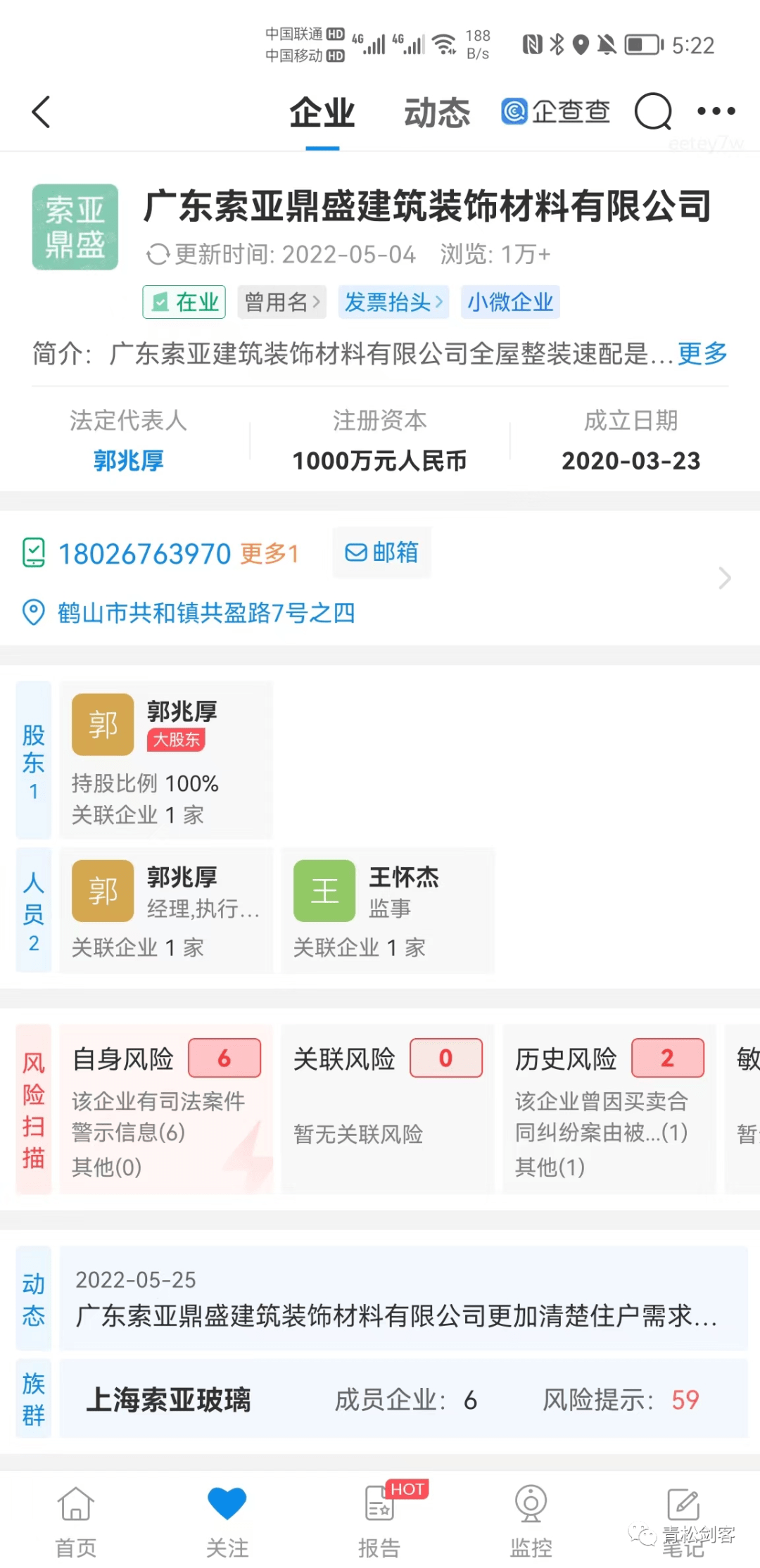The height and width of the screenshot is (1568, 760).
Task: Open address 鹤山市共和镇共盈路7号之四
Action: (205, 613)
